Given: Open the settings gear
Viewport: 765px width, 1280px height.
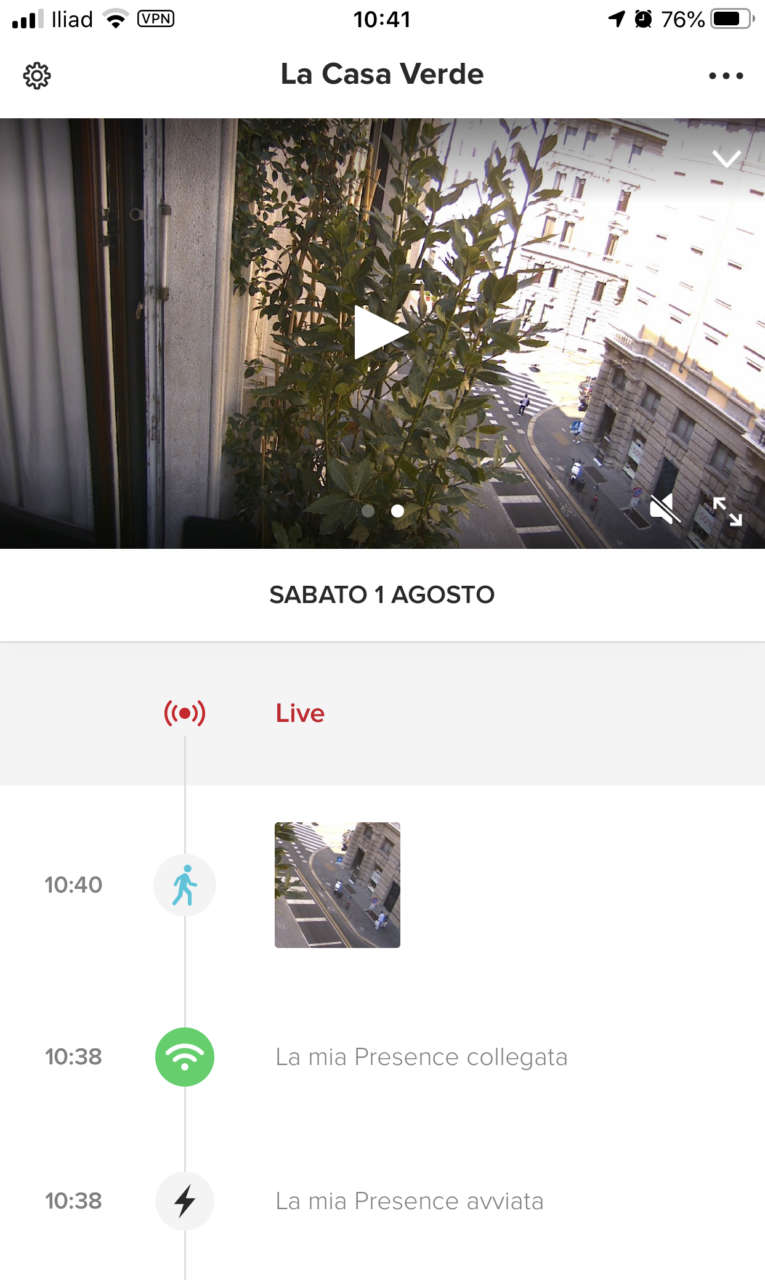Looking at the screenshot, I should tap(37, 76).
